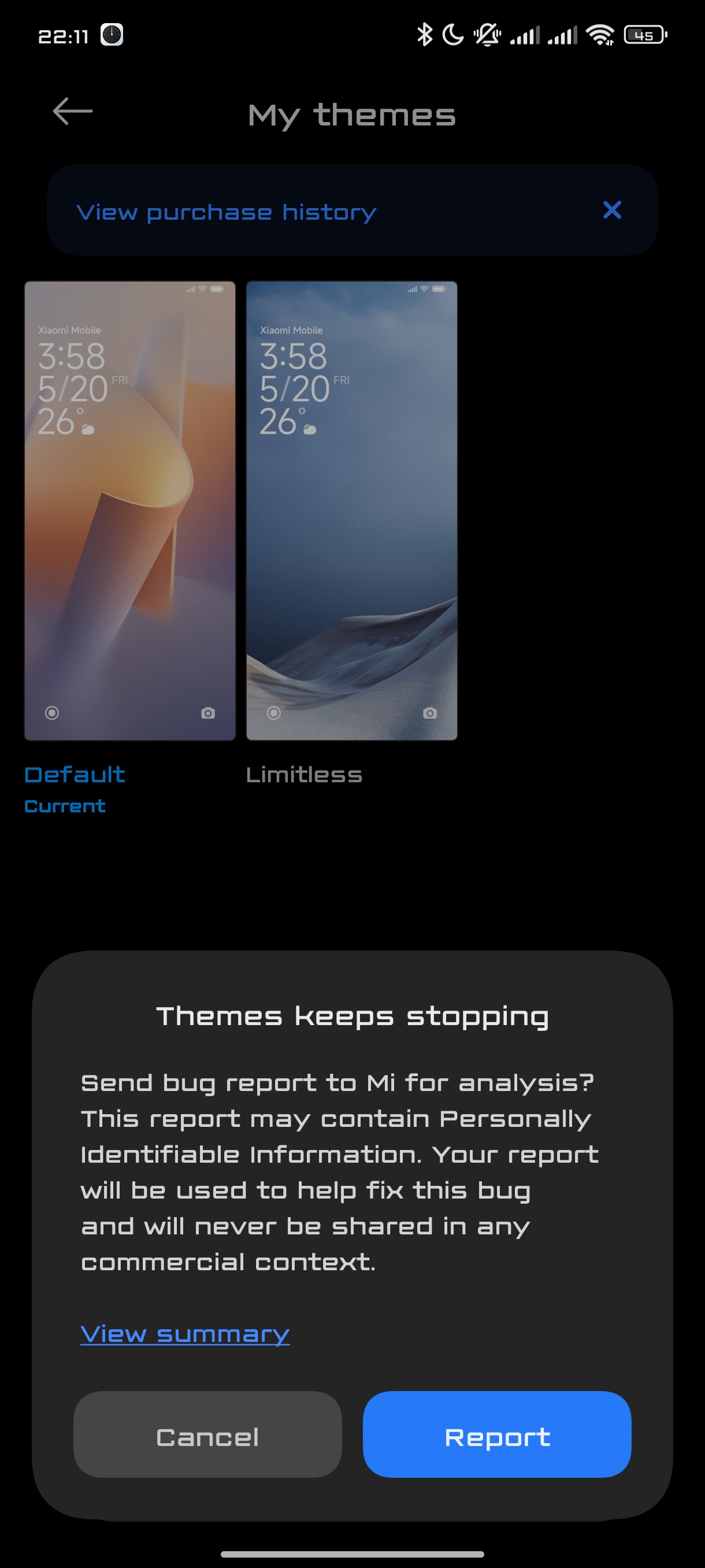Tap the Report button
The height and width of the screenshot is (1568, 705).
point(497,1433)
